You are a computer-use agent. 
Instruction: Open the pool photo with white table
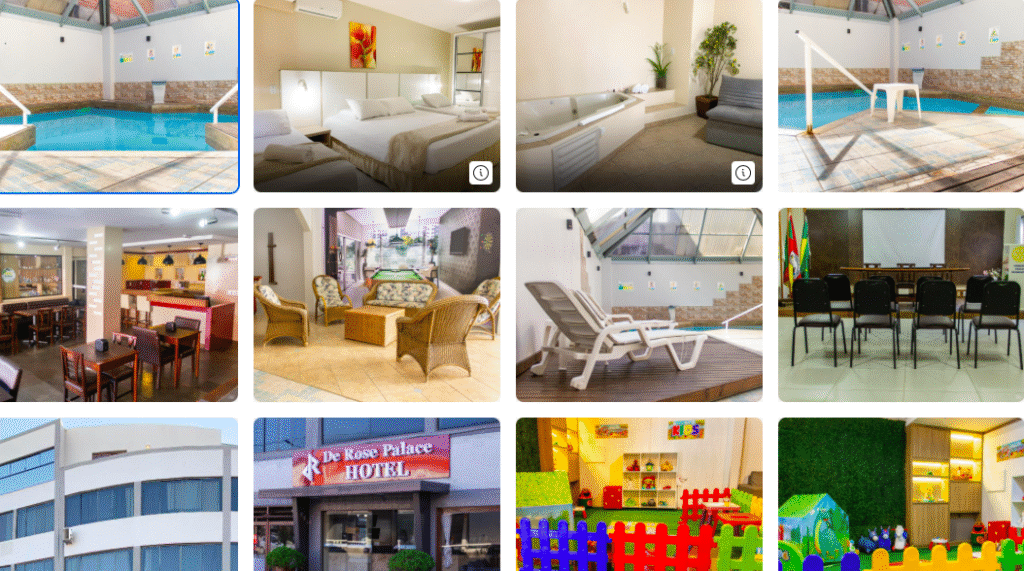pos(900,95)
